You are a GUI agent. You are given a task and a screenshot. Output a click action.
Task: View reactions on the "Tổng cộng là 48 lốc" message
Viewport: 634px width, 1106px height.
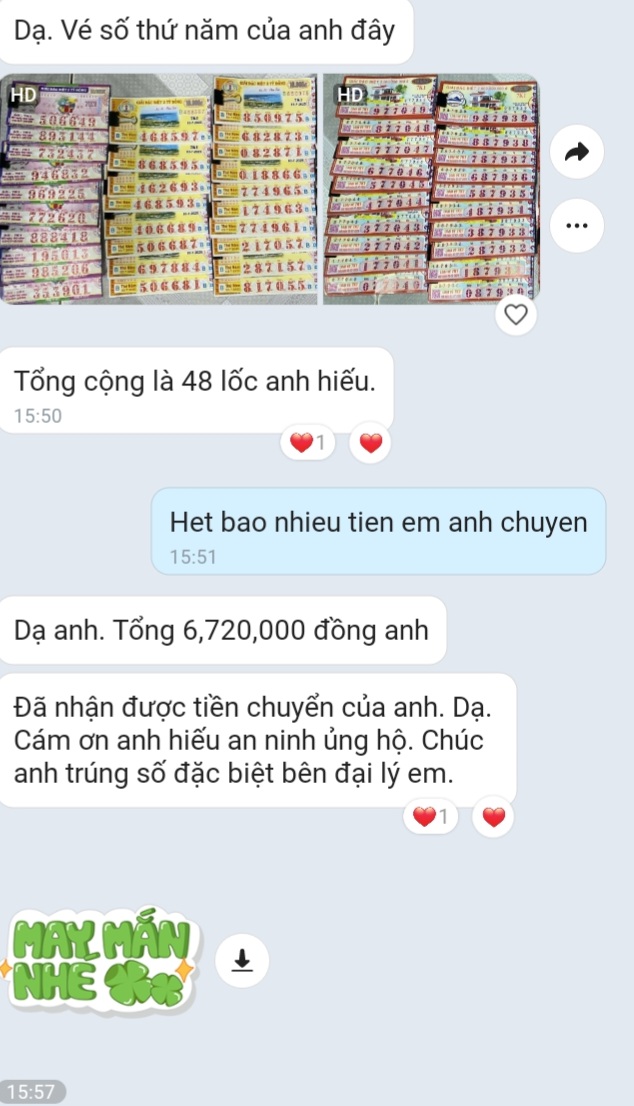tap(310, 443)
